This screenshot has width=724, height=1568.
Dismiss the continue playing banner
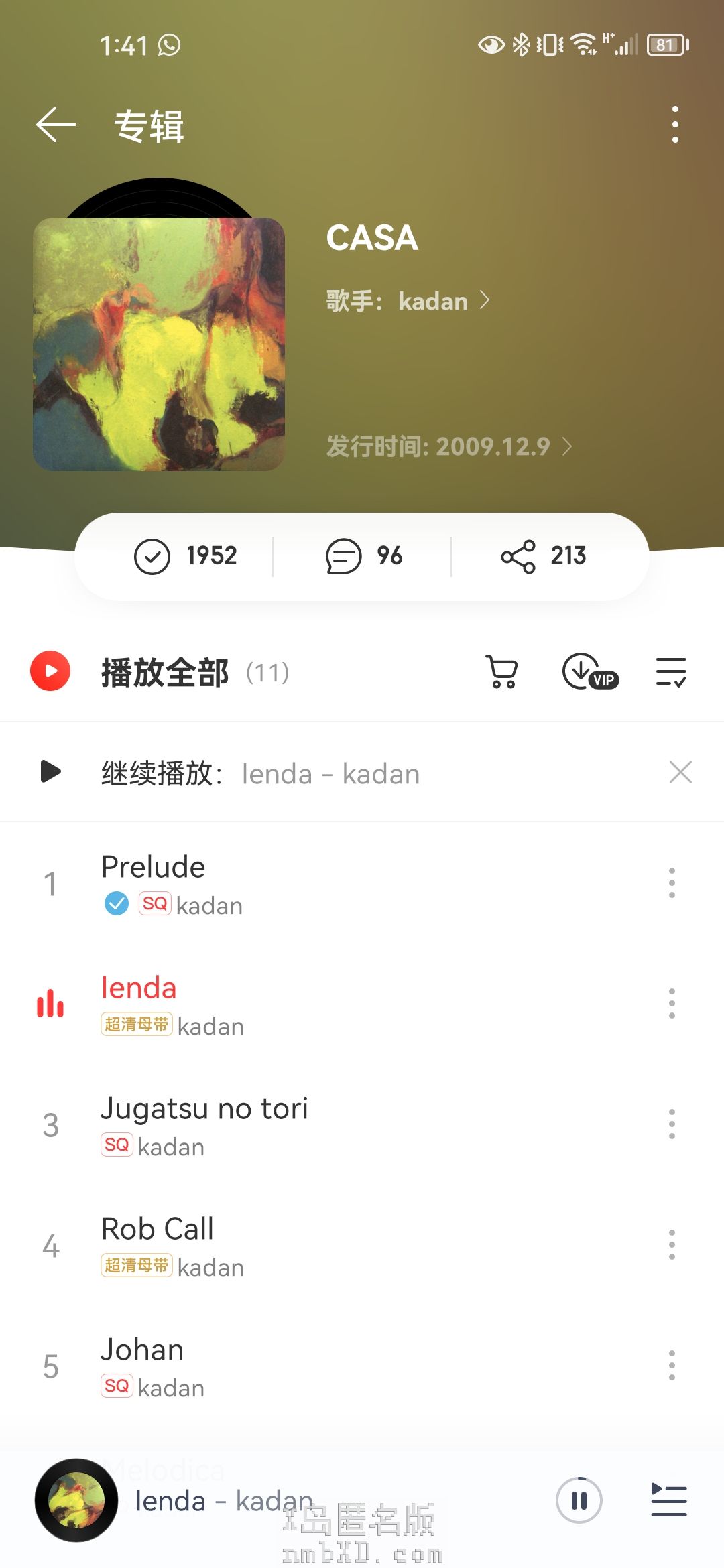[680, 773]
